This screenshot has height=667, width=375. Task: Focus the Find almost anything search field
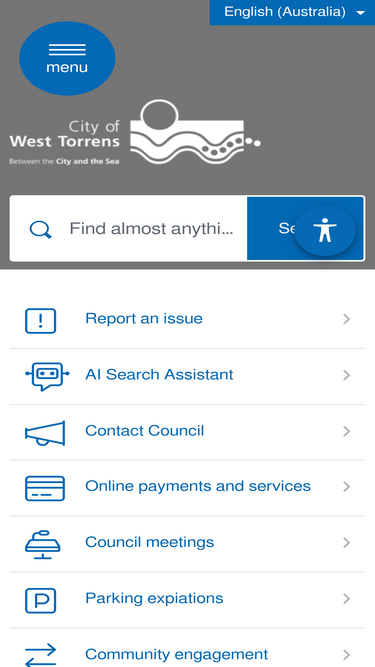point(128,228)
